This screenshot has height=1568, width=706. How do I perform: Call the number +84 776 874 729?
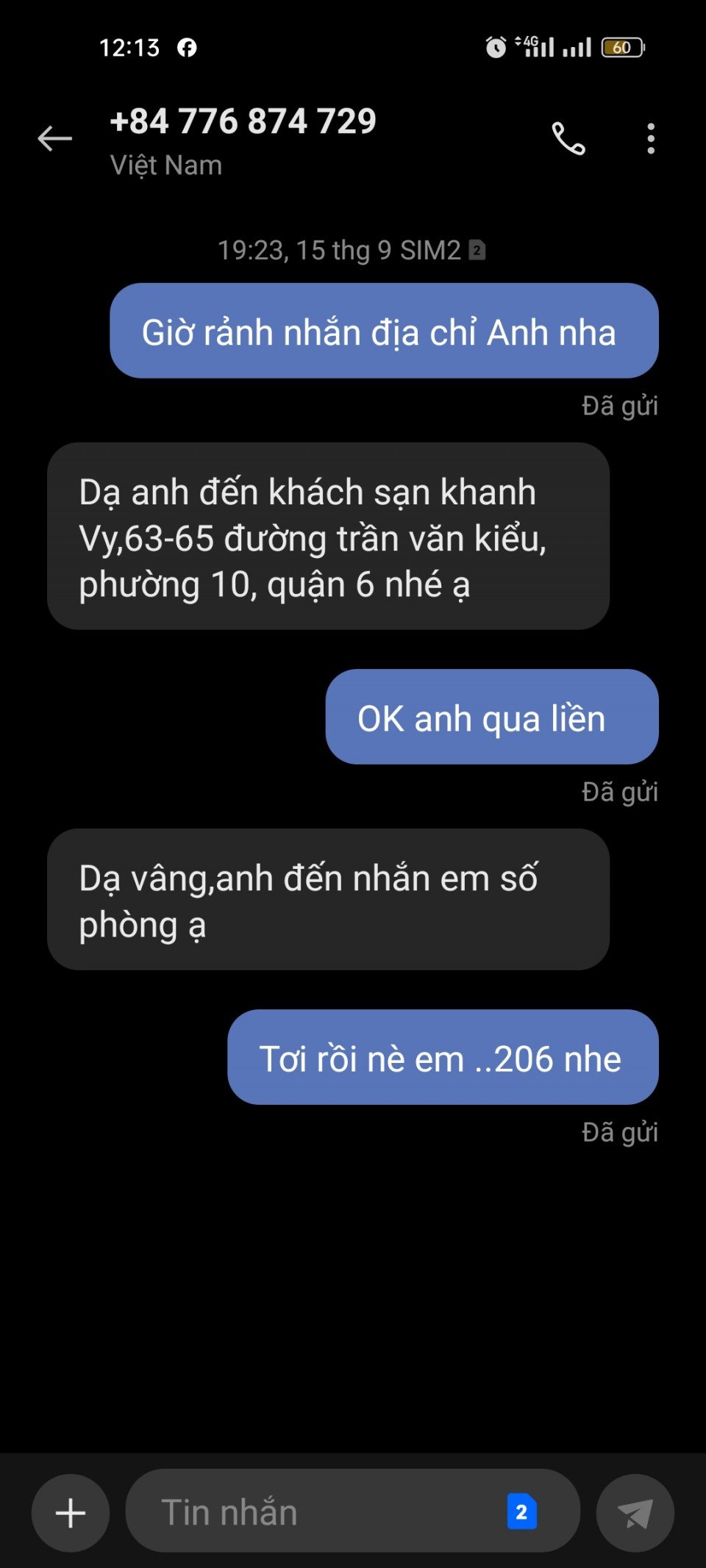pyautogui.click(x=568, y=138)
